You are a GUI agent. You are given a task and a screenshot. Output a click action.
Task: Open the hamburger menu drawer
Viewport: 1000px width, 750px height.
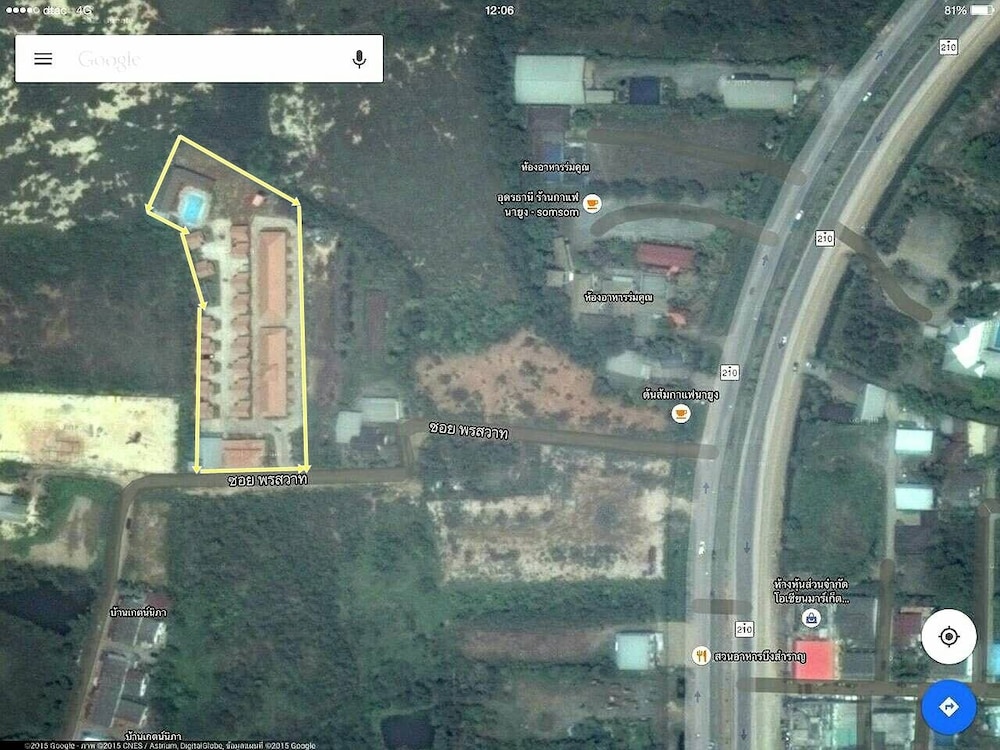(43, 59)
